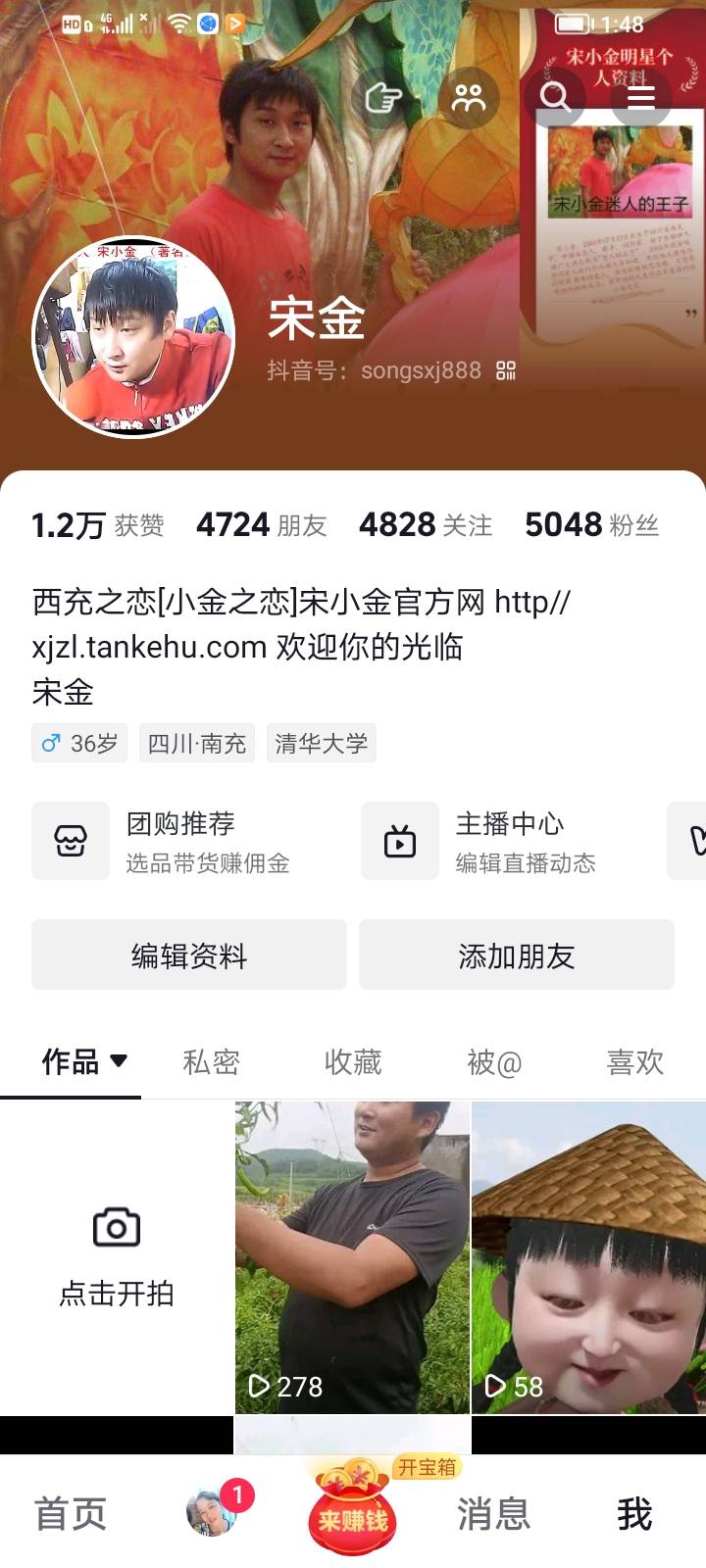Open the 5048 粉丝 followers list
Screen dimensions: 706x1568
coord(591,525)
